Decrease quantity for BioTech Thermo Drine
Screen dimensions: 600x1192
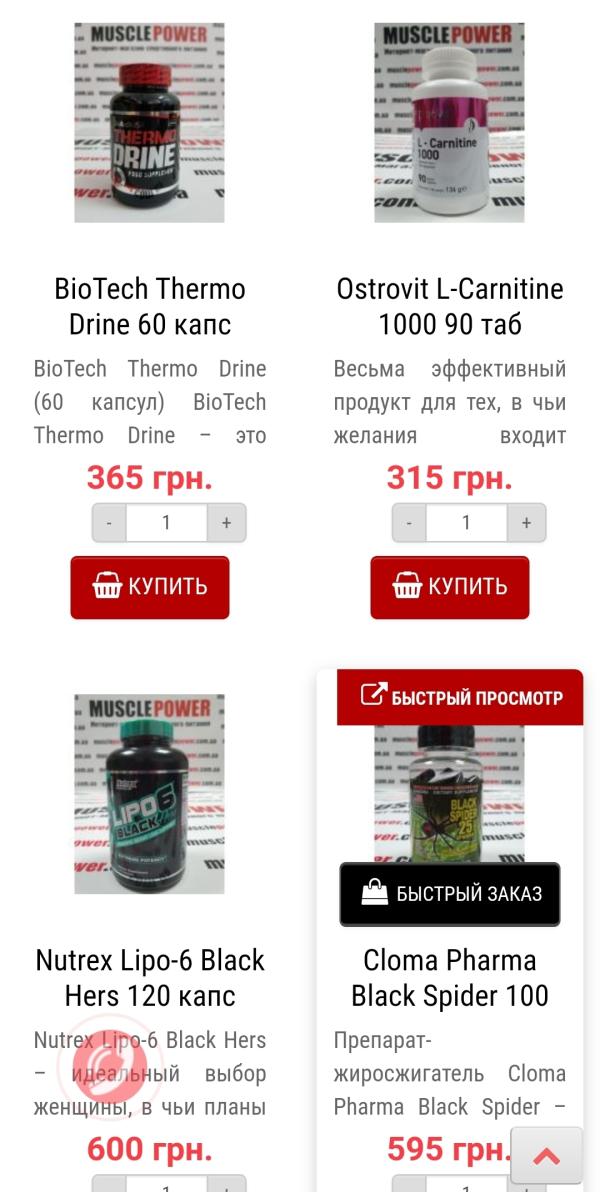109,522
